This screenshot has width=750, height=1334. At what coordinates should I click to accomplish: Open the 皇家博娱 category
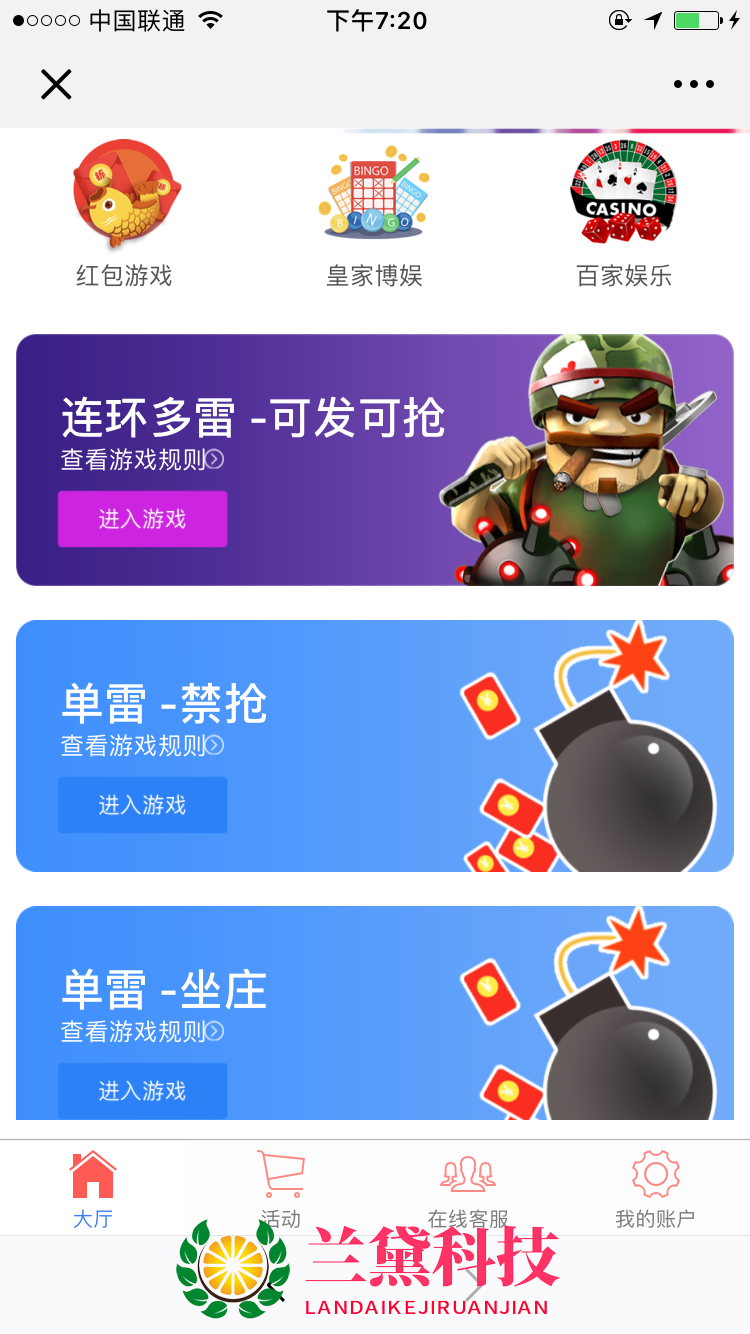(x=374, y=214)
